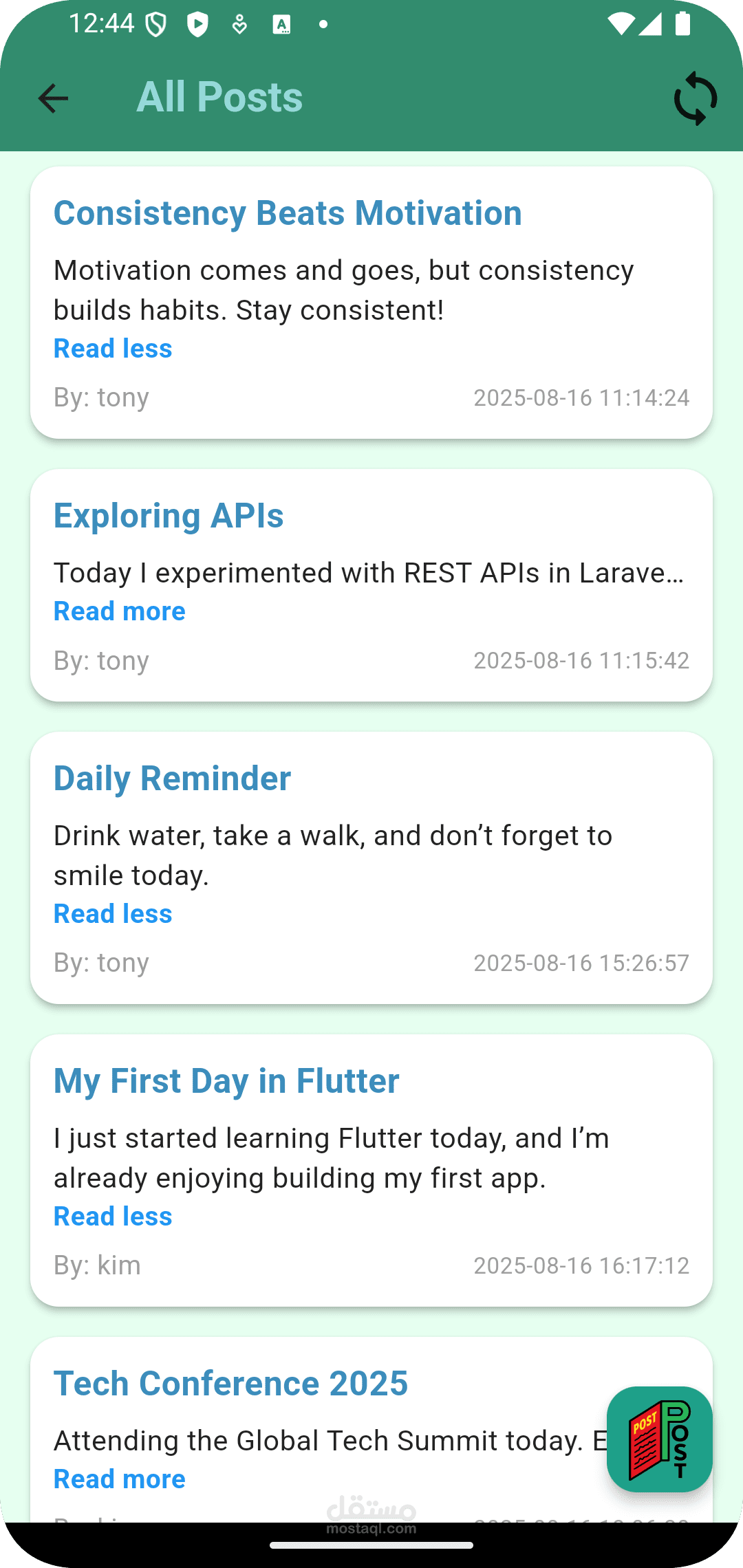Read more of Tech Conference 2025

tap(120, 1479)
